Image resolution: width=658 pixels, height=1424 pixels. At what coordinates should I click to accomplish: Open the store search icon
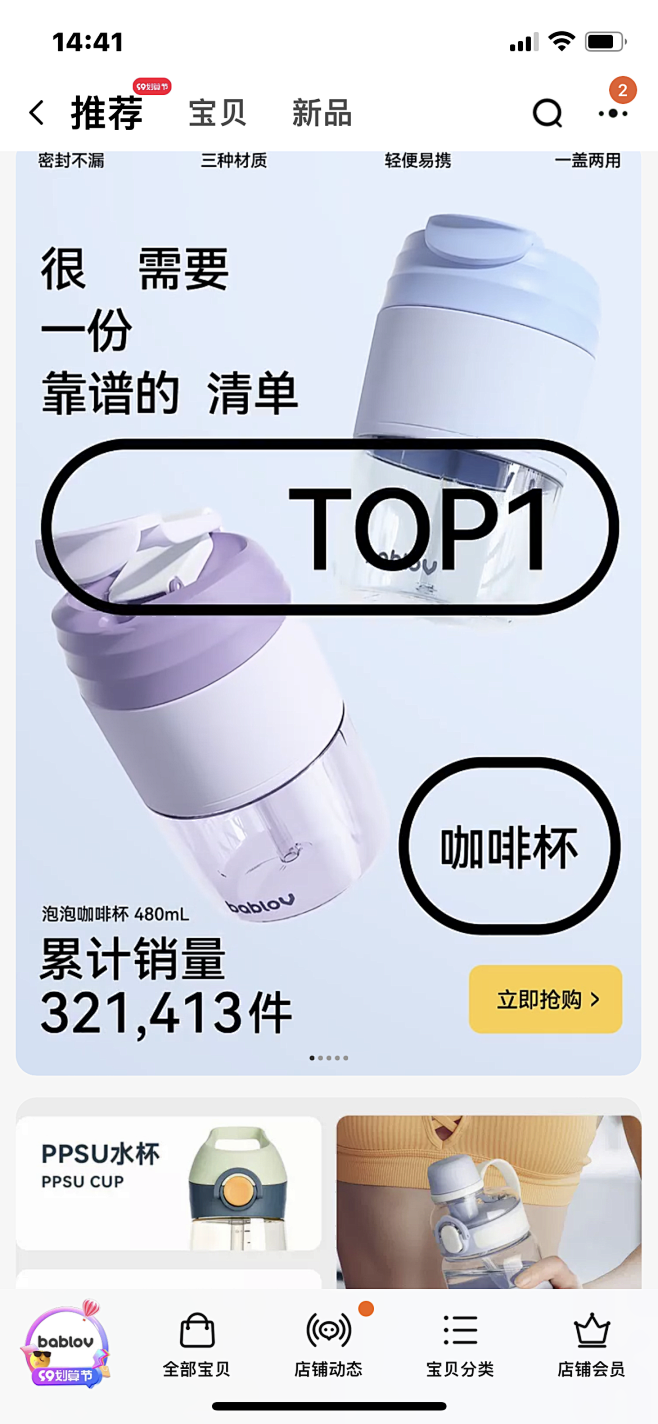point(547,113)
